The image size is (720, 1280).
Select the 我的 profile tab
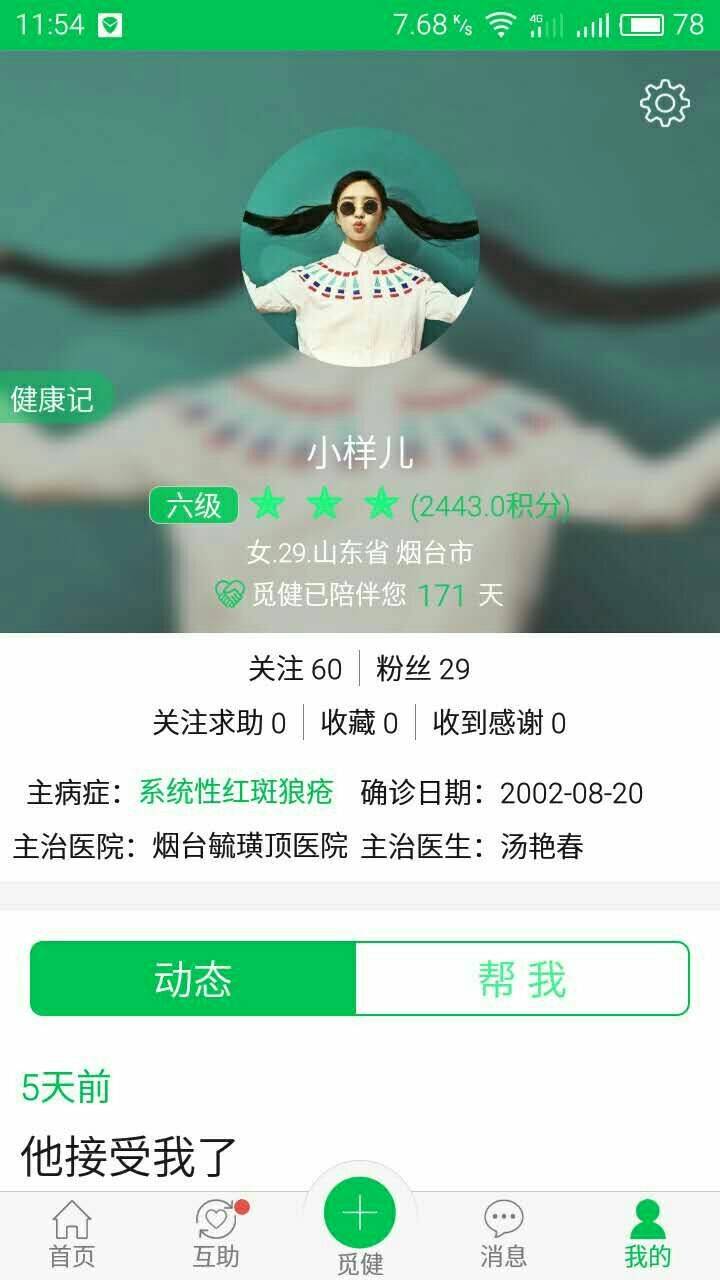647,1235
